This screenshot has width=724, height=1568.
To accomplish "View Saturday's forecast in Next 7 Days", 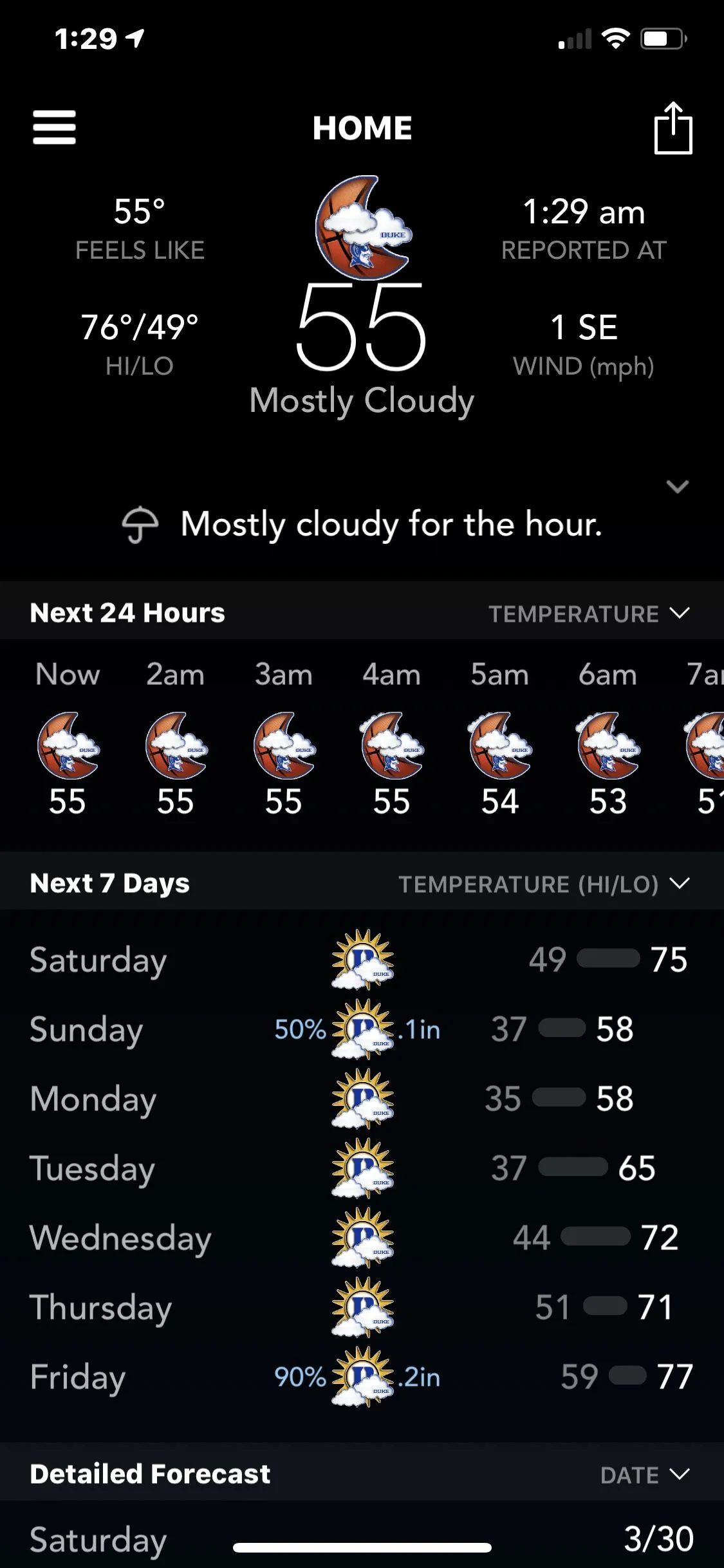I will coord(360,960).
